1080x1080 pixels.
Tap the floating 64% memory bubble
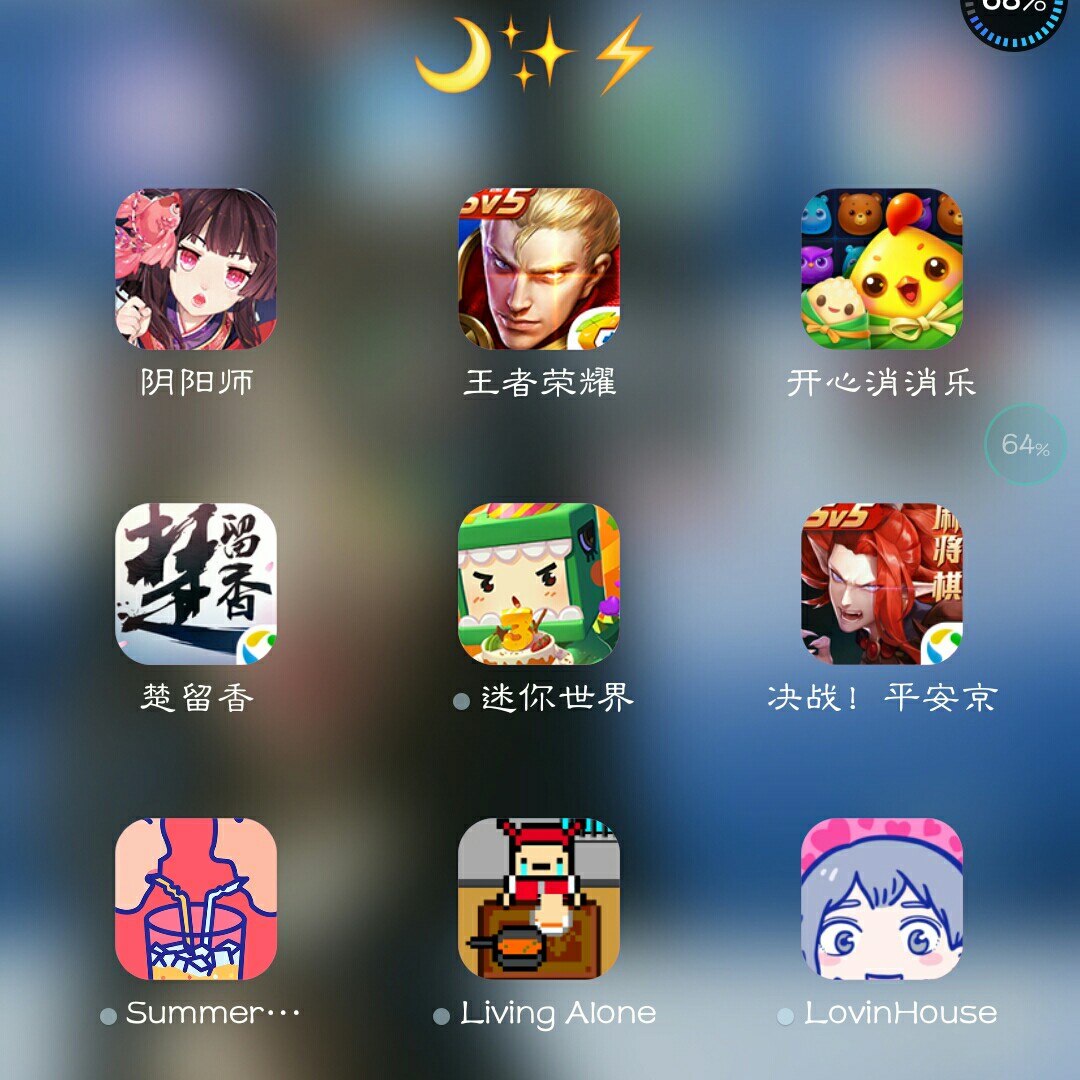click(1025, 445)
